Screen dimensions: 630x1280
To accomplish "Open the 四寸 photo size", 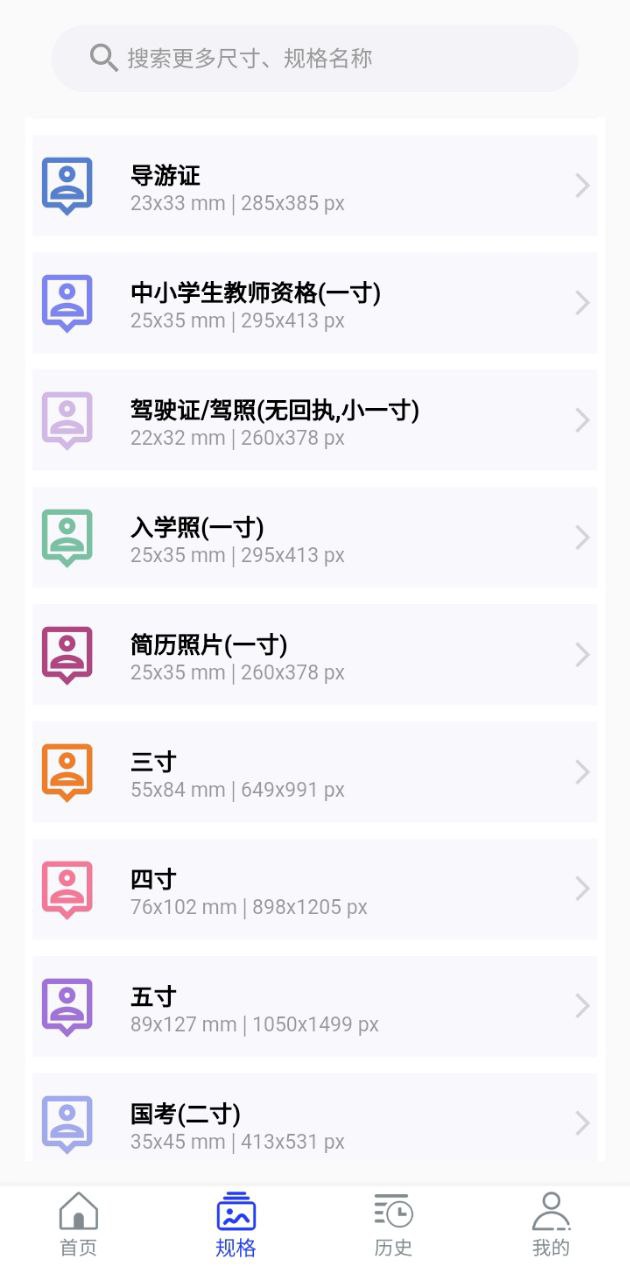I will (x=315, y=889).
